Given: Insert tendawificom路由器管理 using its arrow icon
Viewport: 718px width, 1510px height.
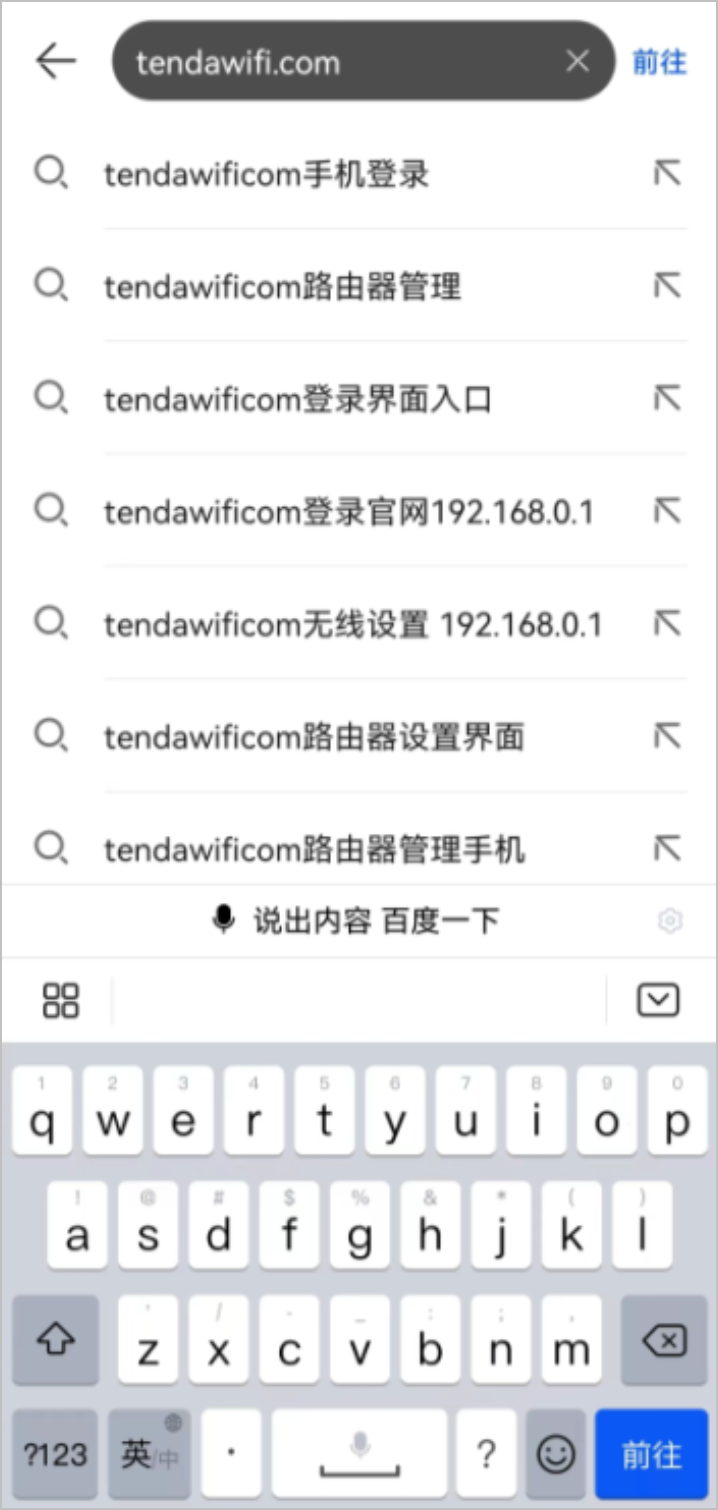Looking at the screenshot, I should (x=667, y=288).
